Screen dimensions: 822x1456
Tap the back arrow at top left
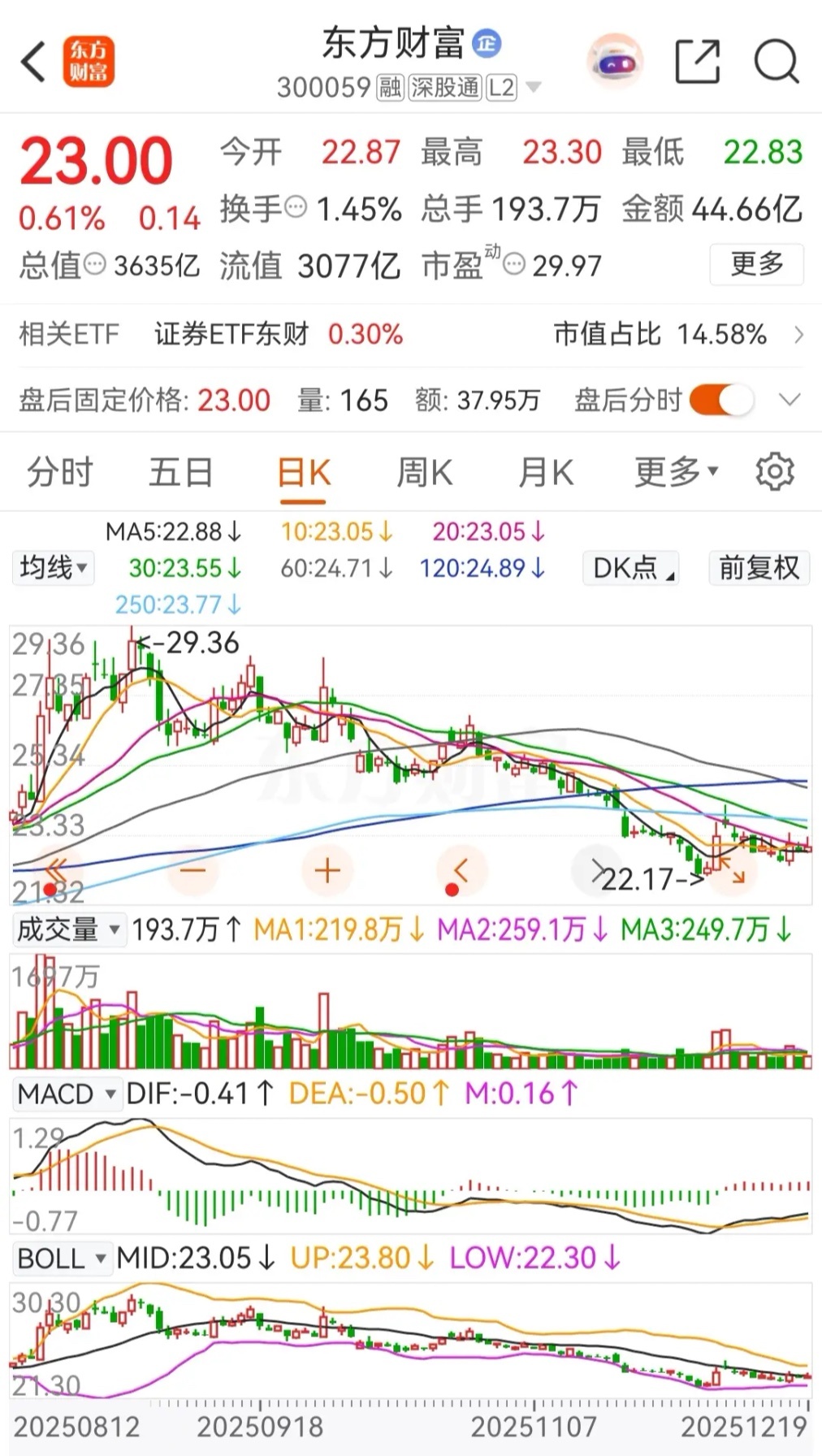click(32, 61)
